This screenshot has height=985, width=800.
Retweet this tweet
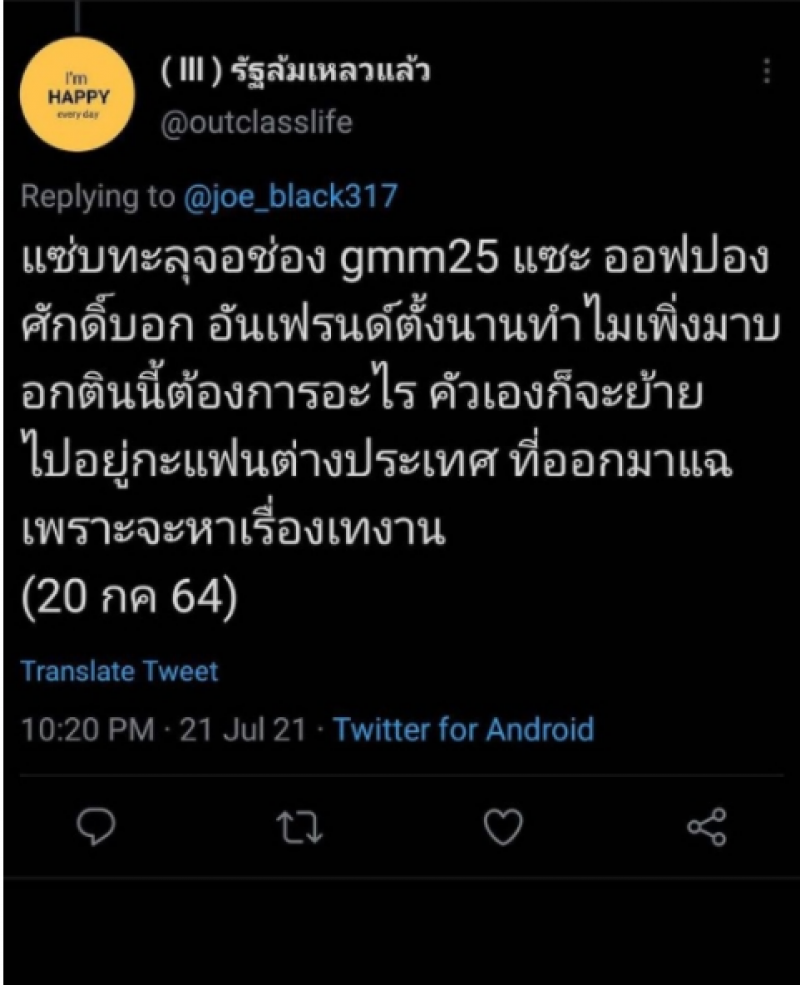[299, 828]
